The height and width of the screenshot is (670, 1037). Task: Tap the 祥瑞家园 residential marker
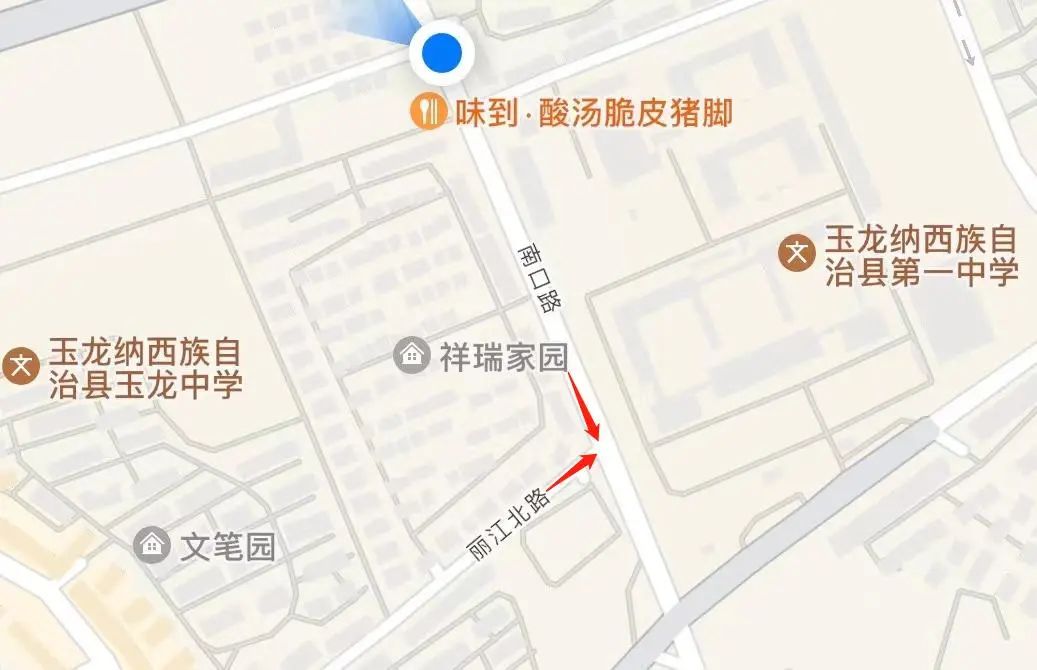(412, 356)
